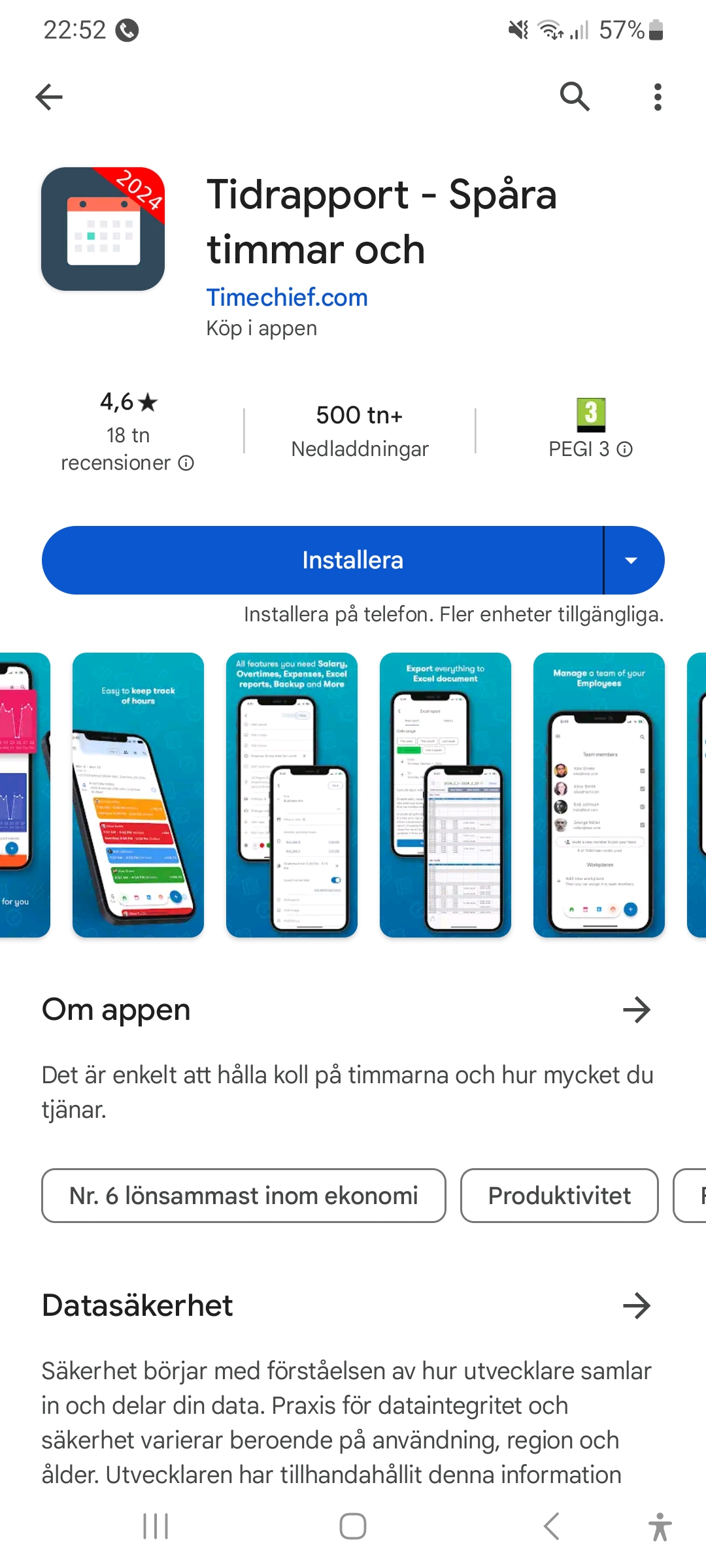The width and height of the screenshot is (706, 1568).
Task: Open the three-dot overflow menu
Action: [658, 97]
